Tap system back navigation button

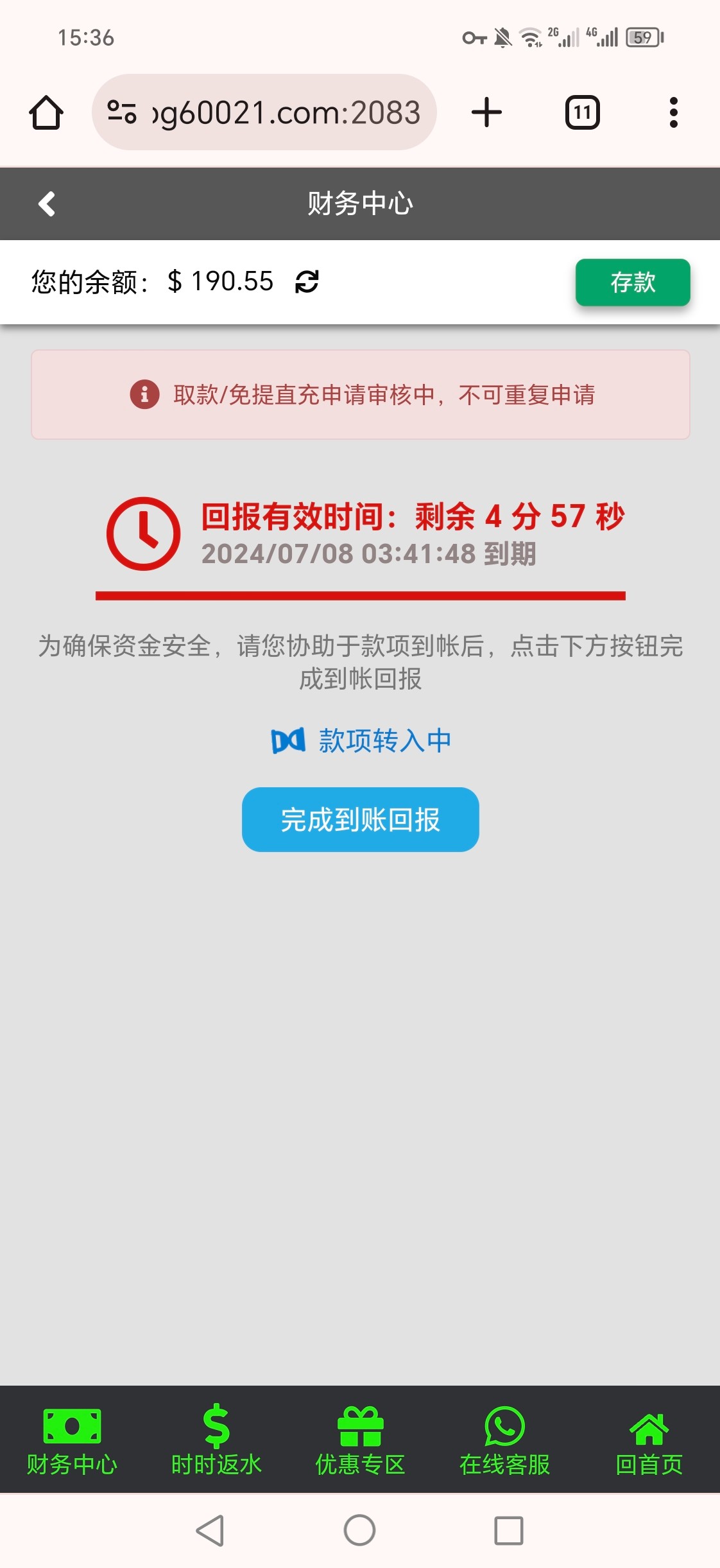(210, 1531)
